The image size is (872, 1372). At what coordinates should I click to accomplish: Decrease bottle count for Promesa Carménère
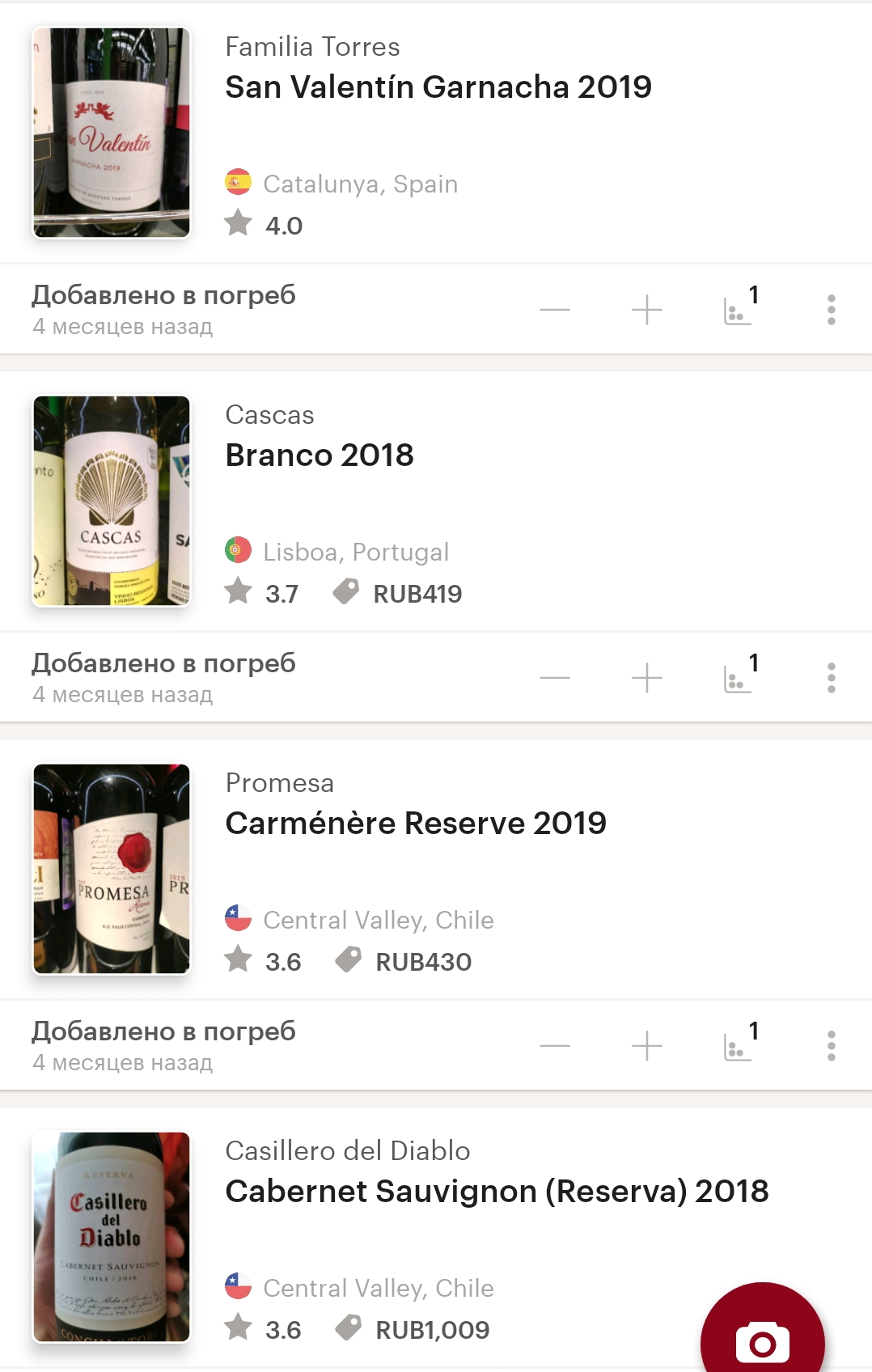point(555,1046)
